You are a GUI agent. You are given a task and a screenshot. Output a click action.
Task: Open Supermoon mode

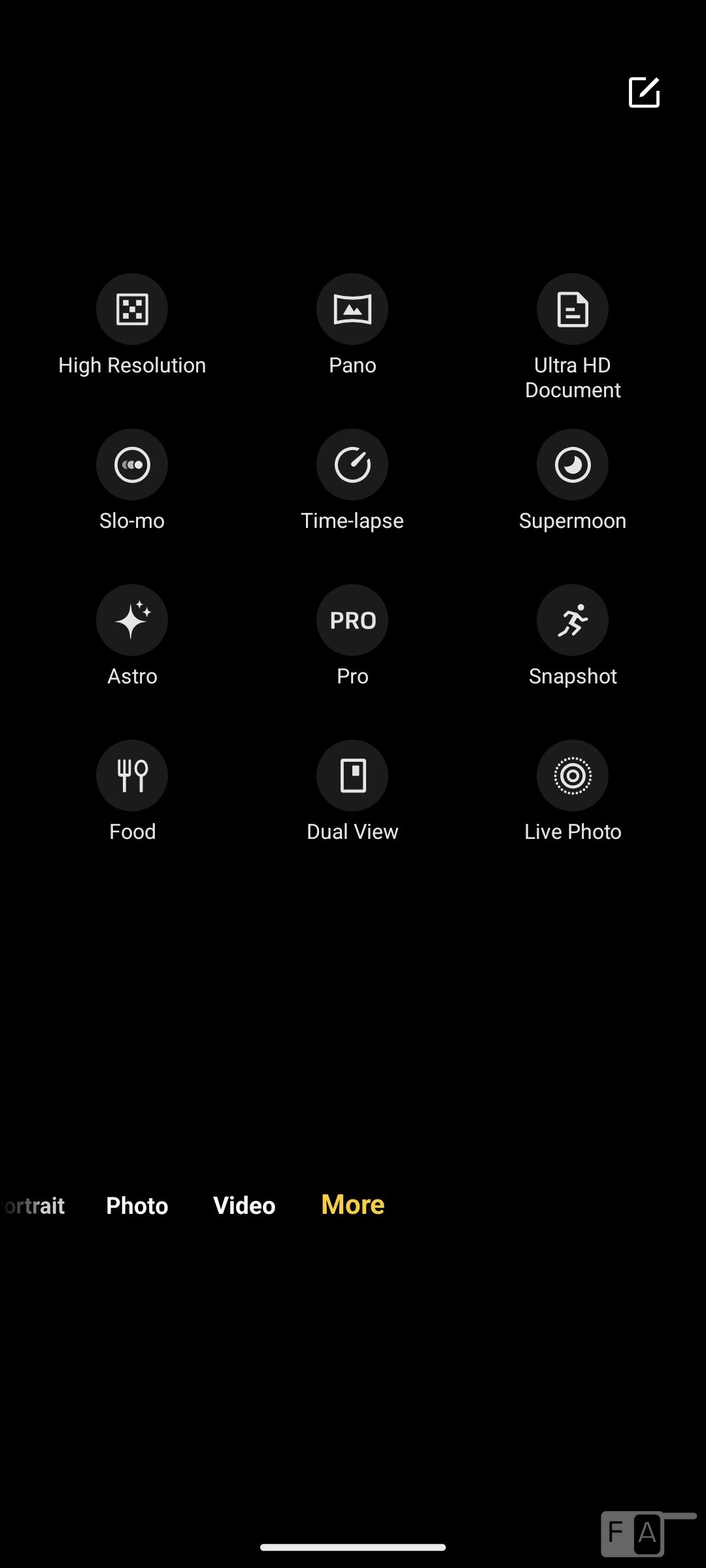(x=573, y=465)
